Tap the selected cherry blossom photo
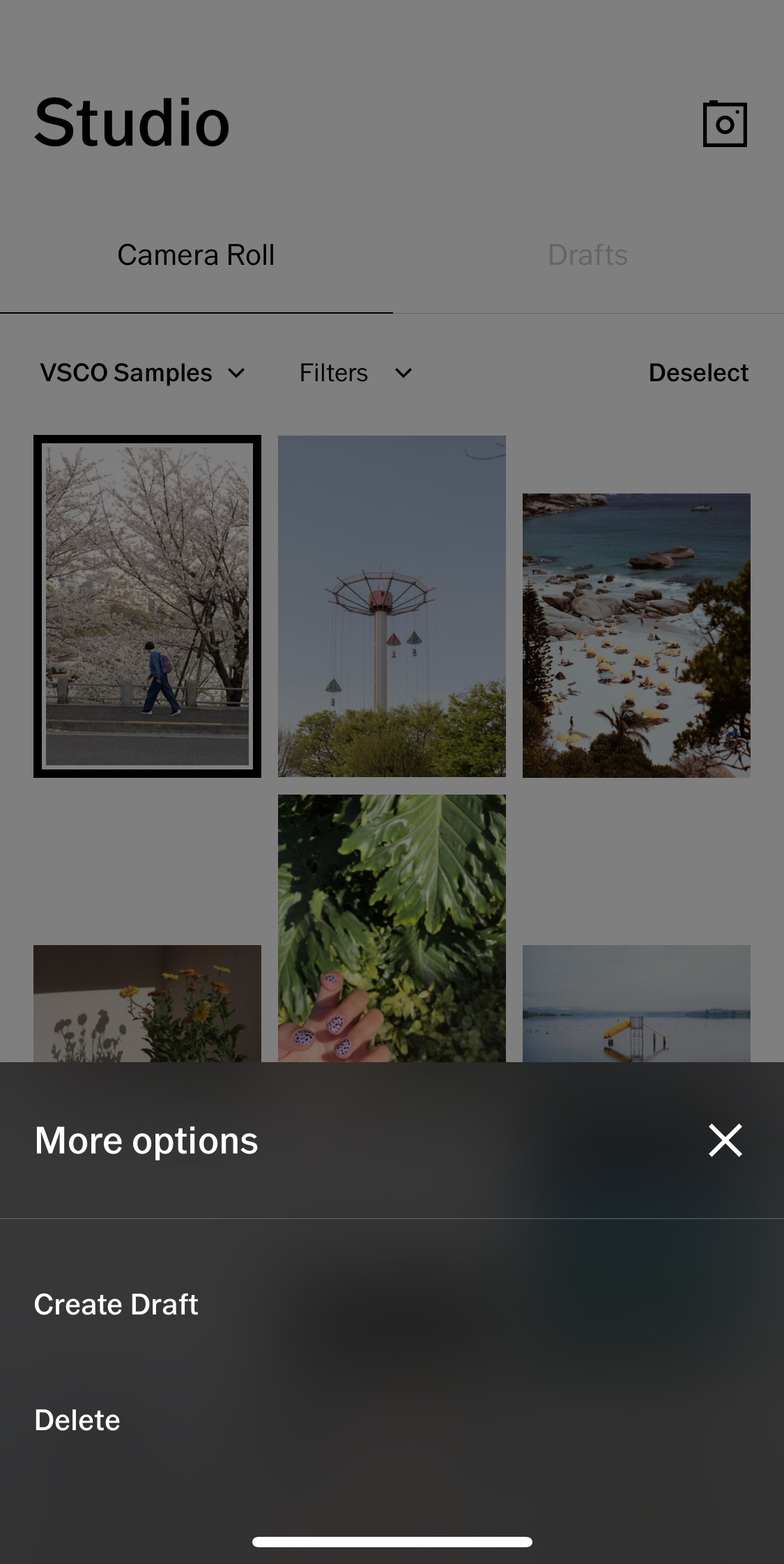 tap(146, 605)
